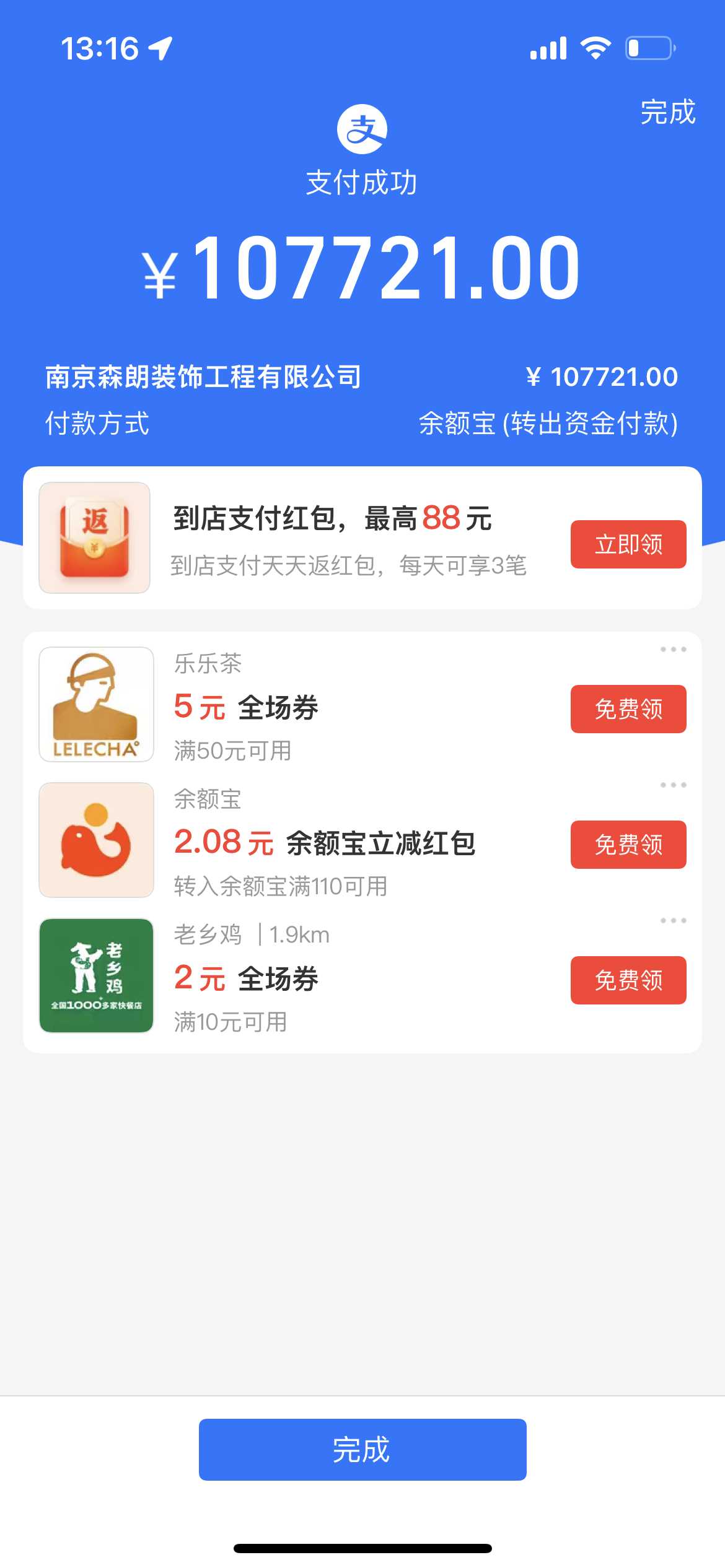Screen dimensions: 725x1568
Task: Open the 到店支付红包 red envelope image
Action: click(94, 538)
